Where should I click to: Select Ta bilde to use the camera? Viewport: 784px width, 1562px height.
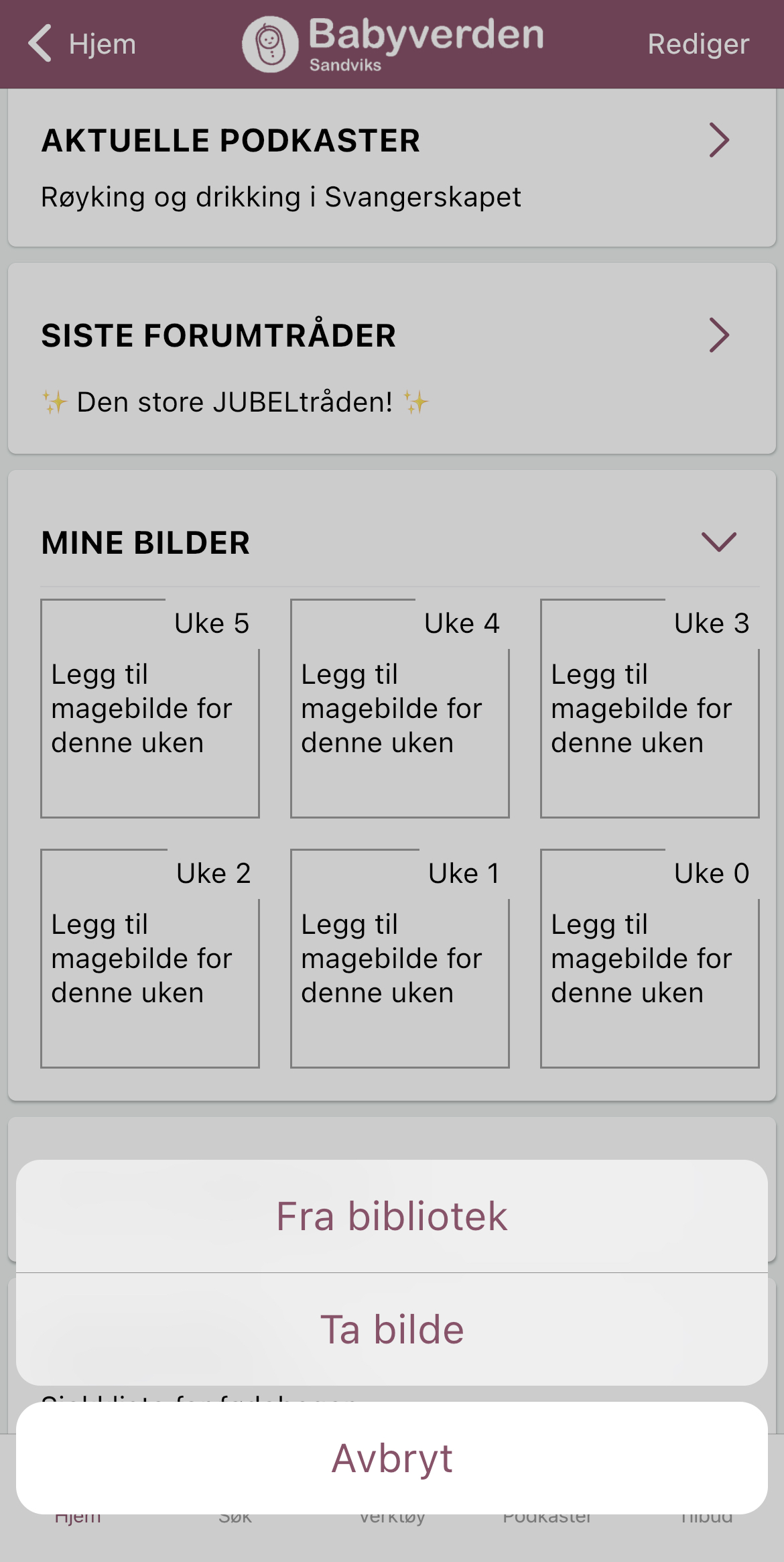392,1329
